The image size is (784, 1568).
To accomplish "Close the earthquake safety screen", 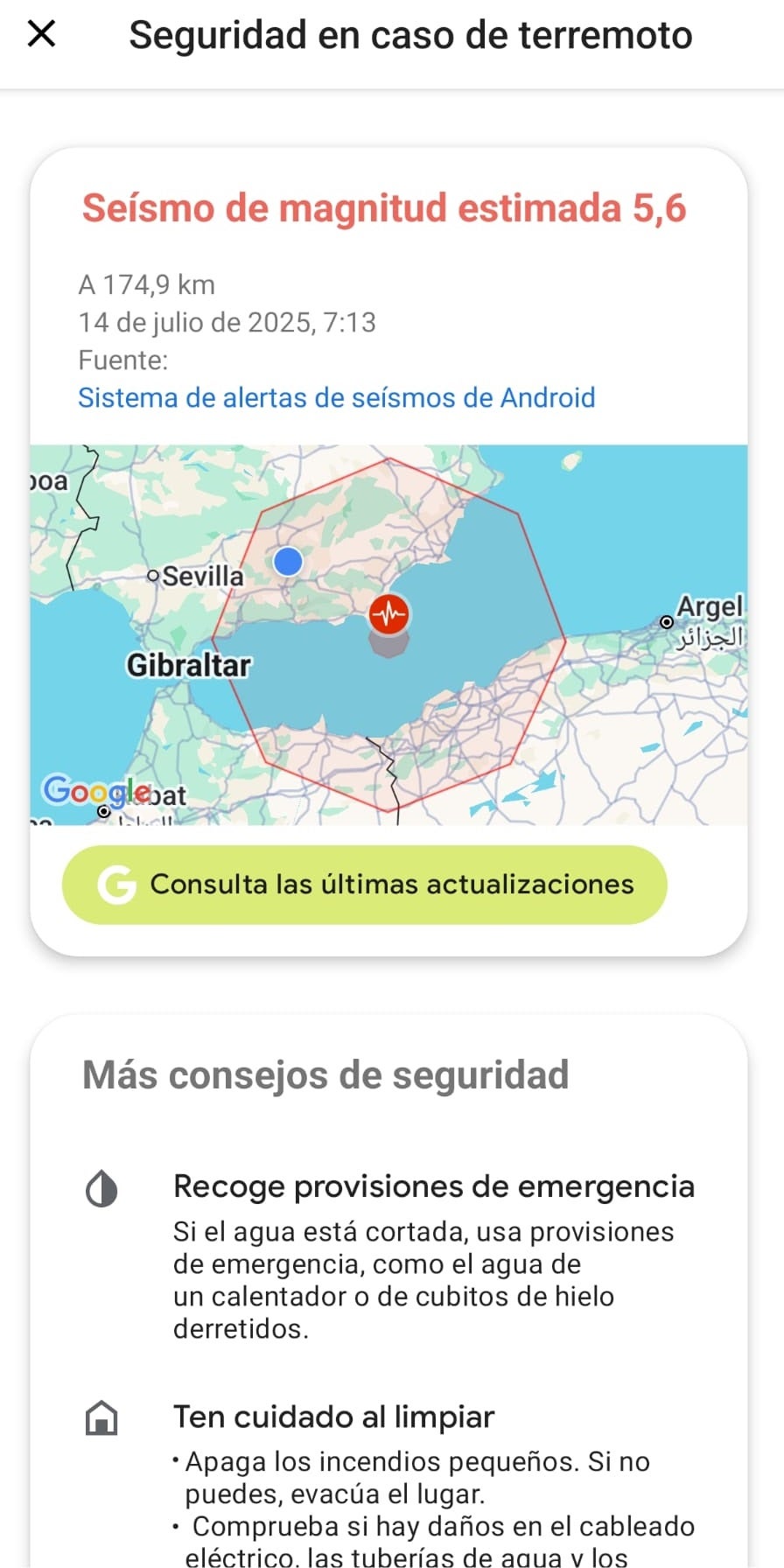I will [x=41, y=34].
